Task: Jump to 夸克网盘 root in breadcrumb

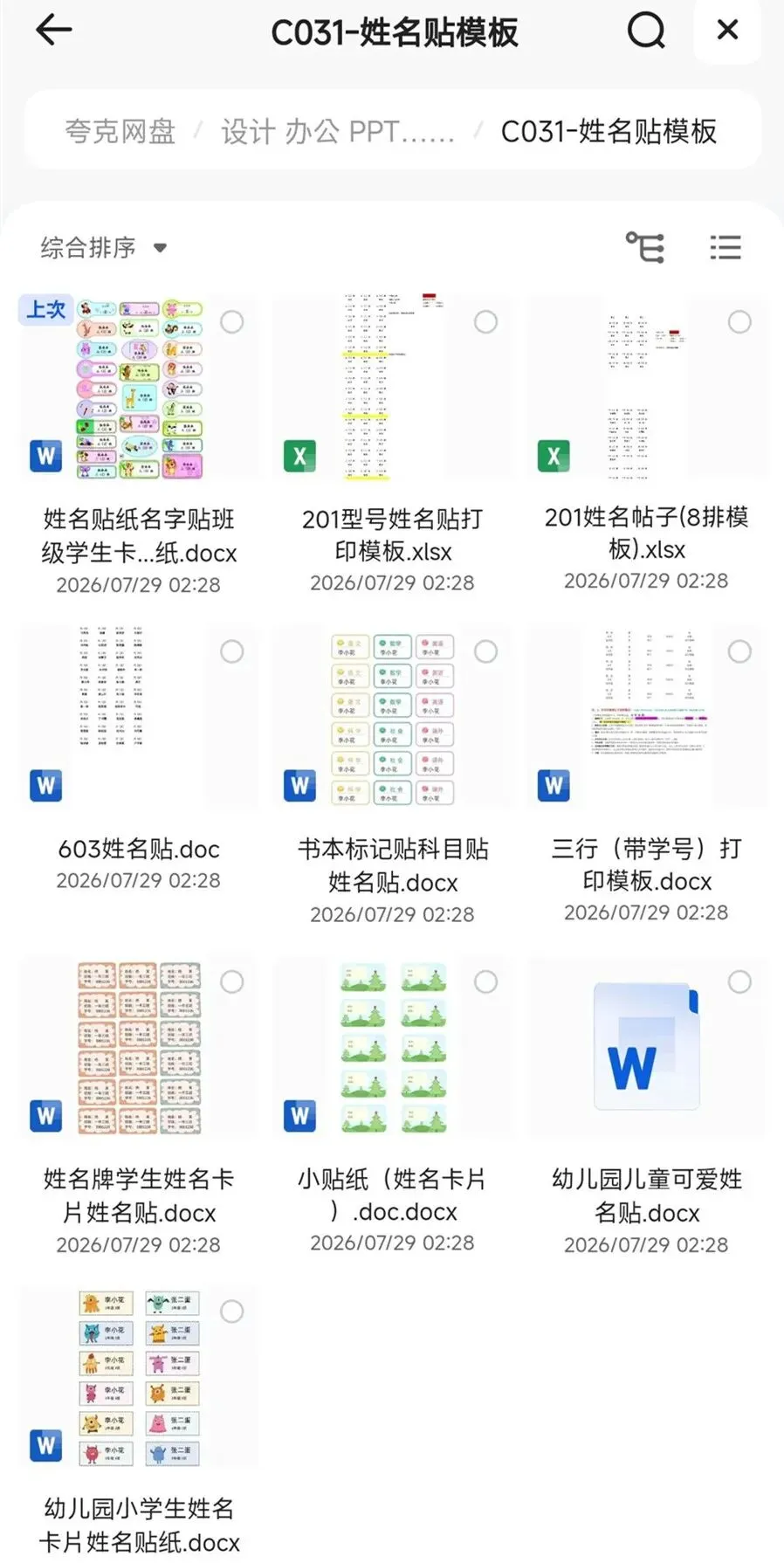Action: (x=120, y=132)
